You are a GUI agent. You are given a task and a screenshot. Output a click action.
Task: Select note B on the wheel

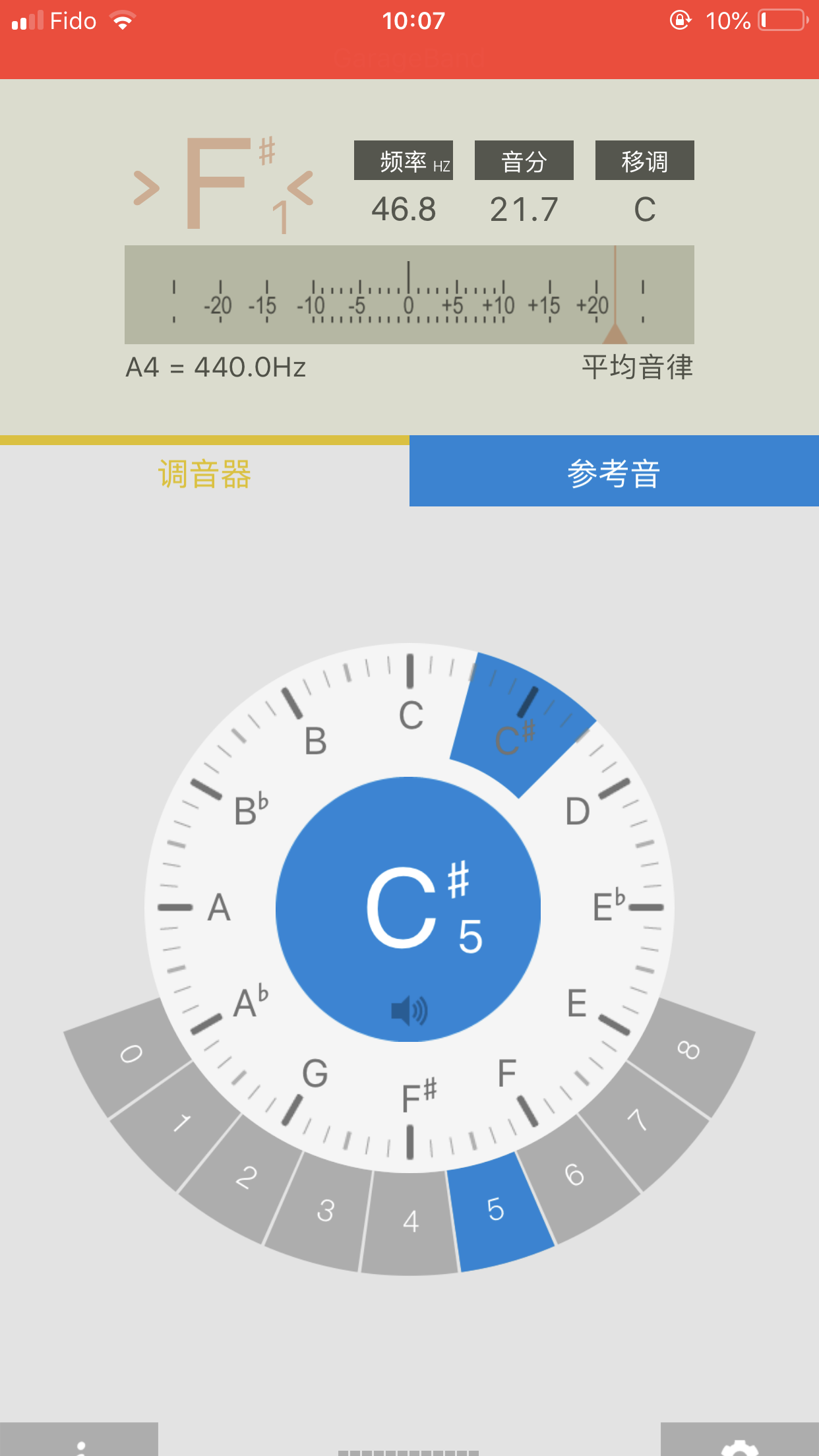[315, 741]
